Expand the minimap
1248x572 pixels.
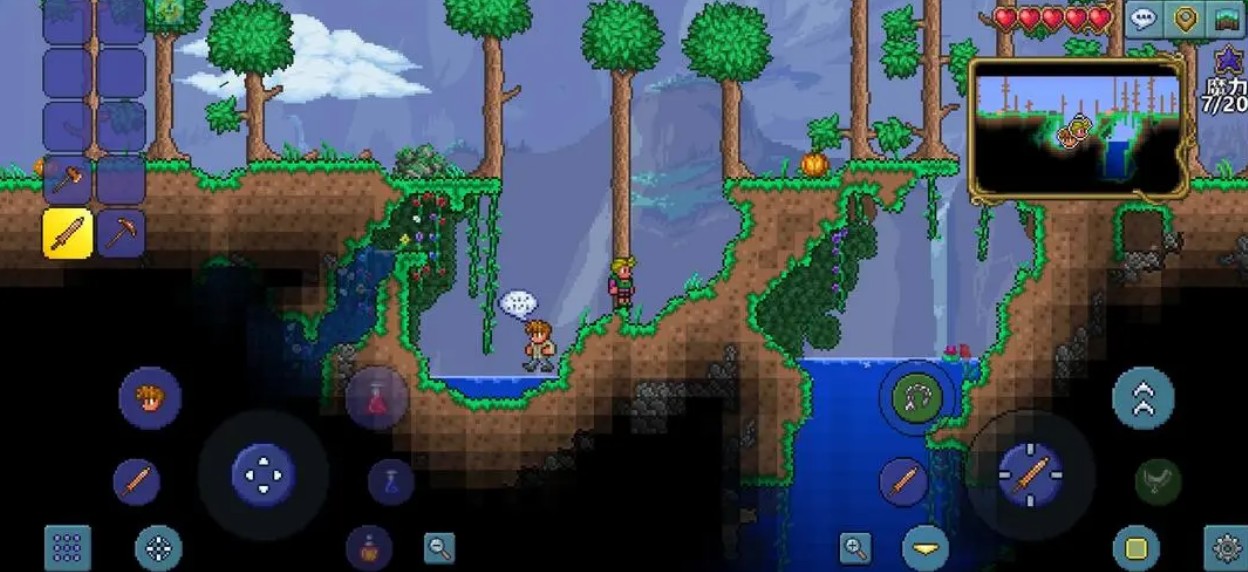(x=1077, y=127)
